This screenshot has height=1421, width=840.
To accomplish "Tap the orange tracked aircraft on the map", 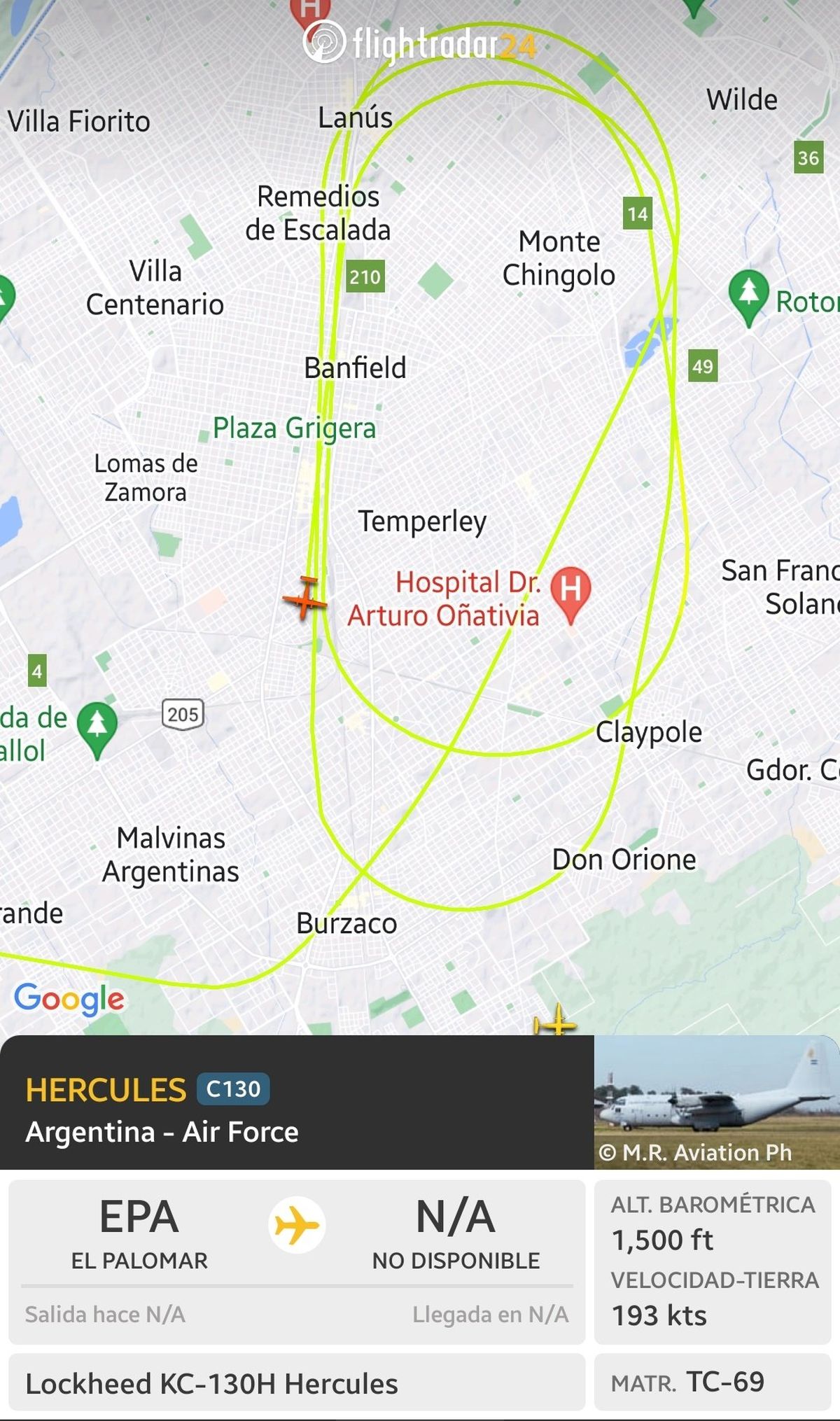I will [x=304, y=598].
